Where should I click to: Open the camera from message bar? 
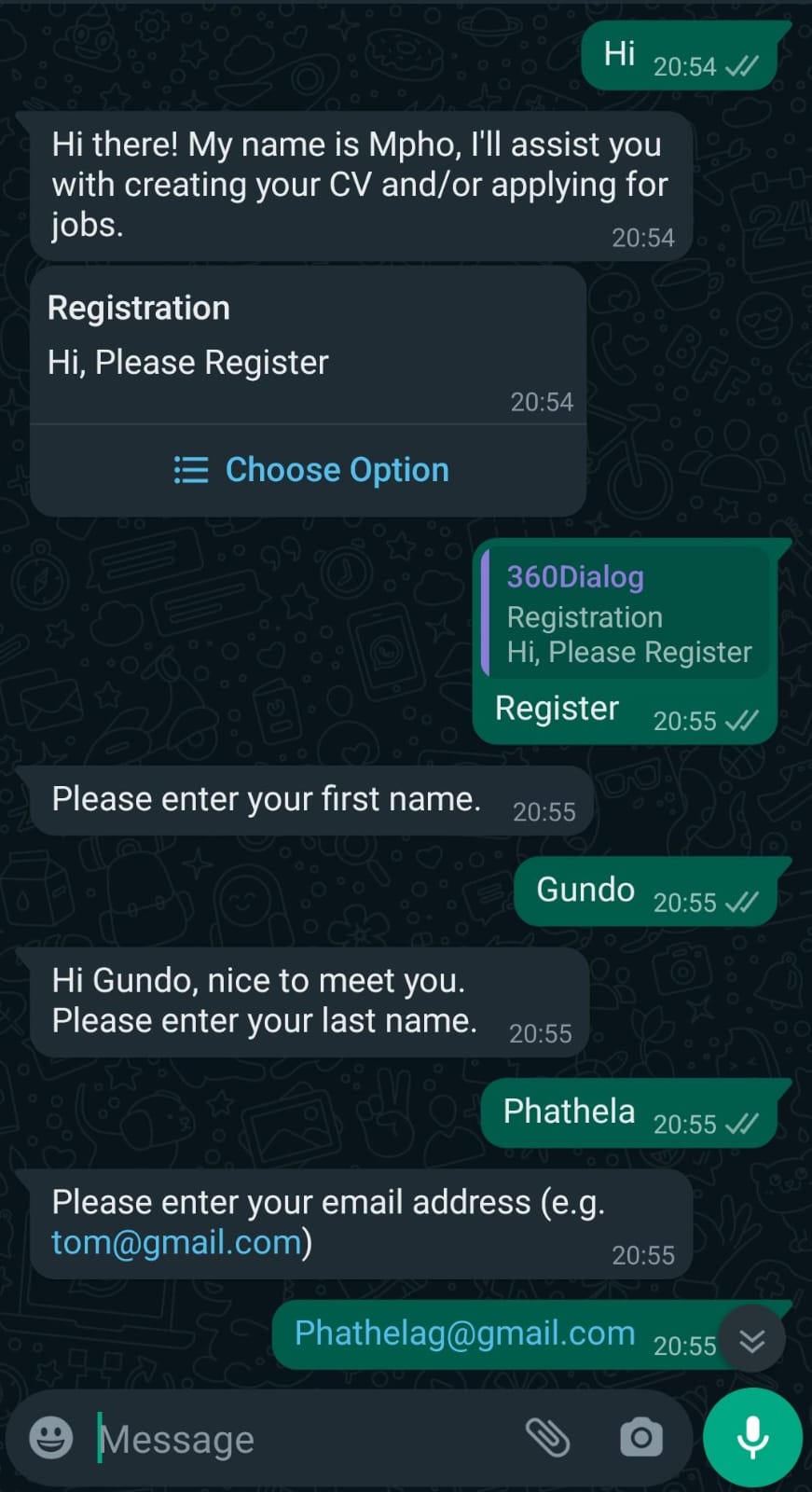pos(640,1437)
